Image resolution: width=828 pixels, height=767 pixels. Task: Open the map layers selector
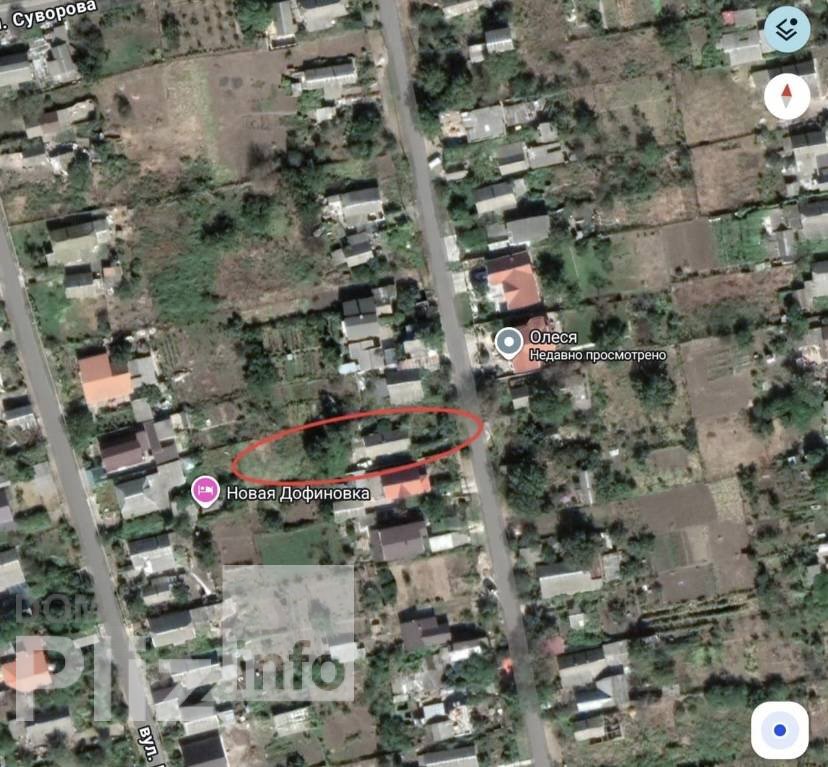point(787,30)
